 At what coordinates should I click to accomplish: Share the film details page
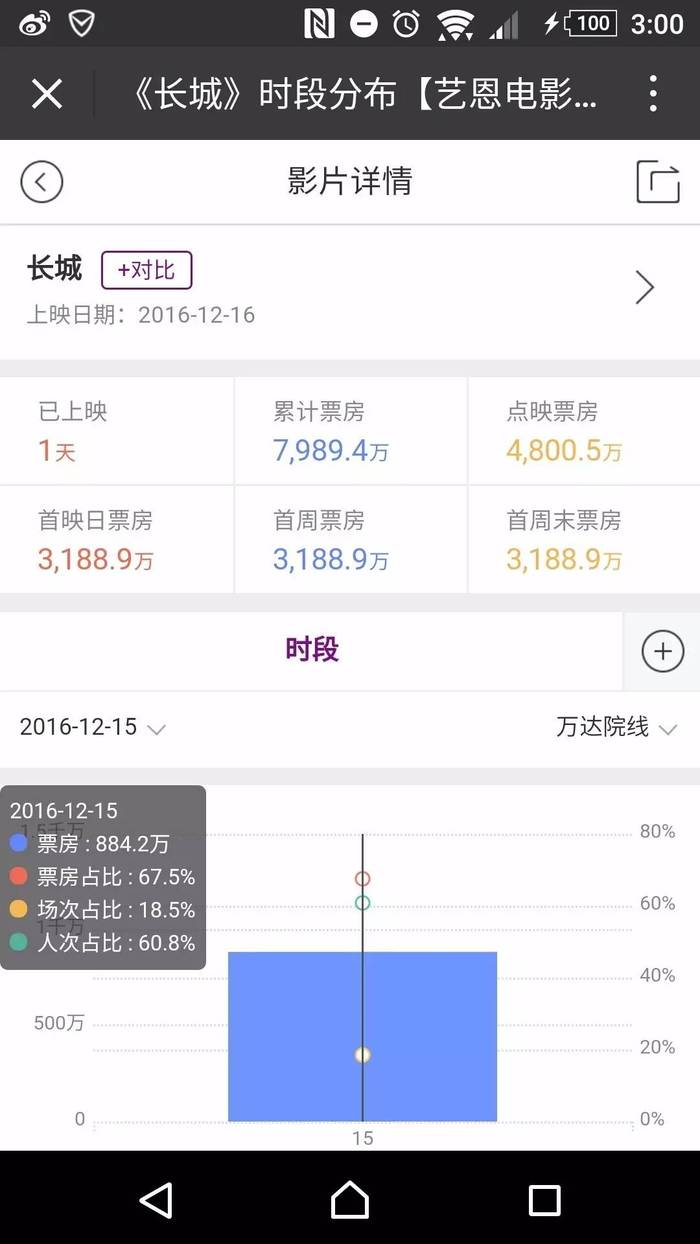click(x=658, y=182)
